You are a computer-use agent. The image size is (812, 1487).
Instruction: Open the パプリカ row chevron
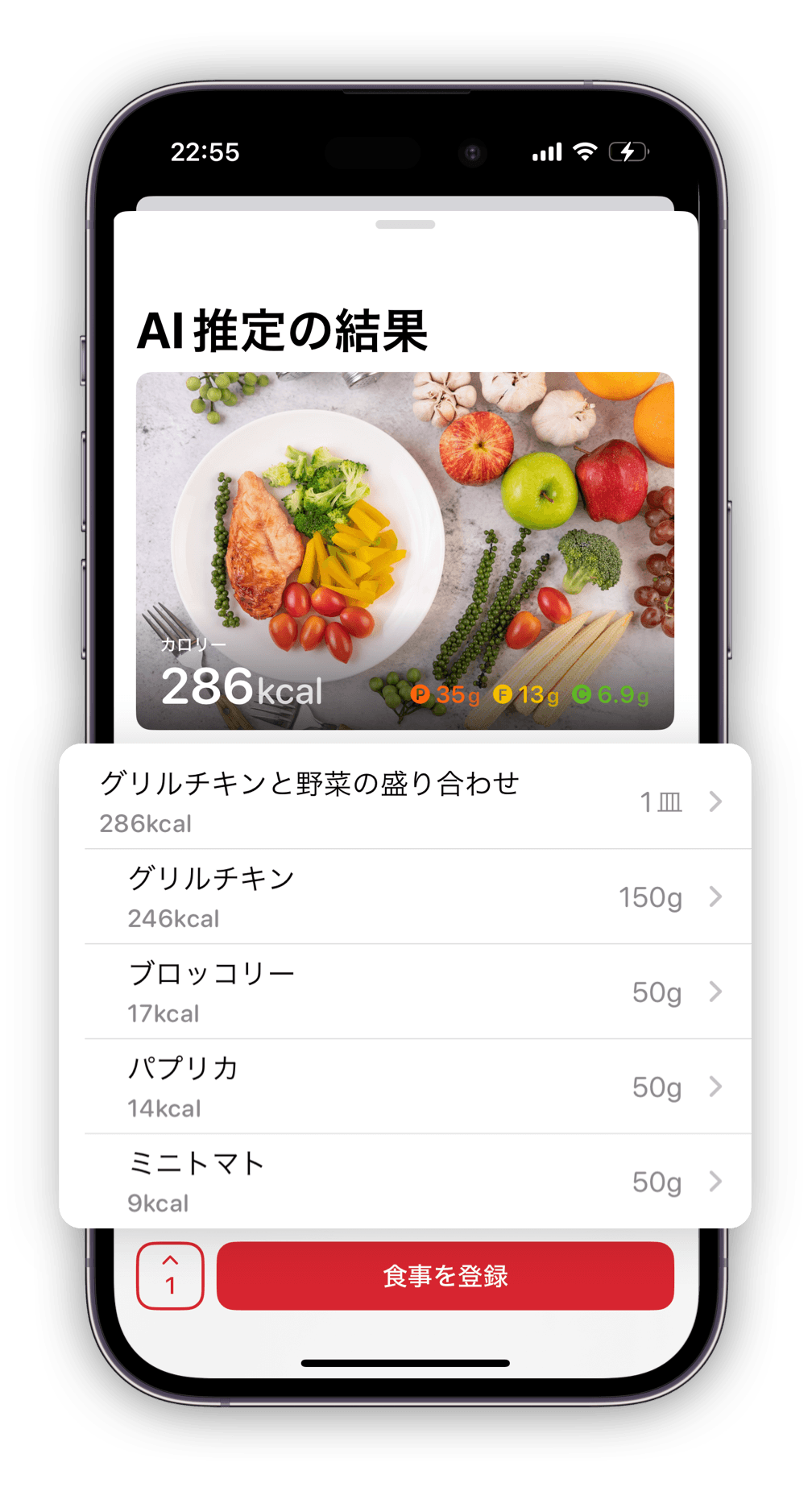point(715,1087)
